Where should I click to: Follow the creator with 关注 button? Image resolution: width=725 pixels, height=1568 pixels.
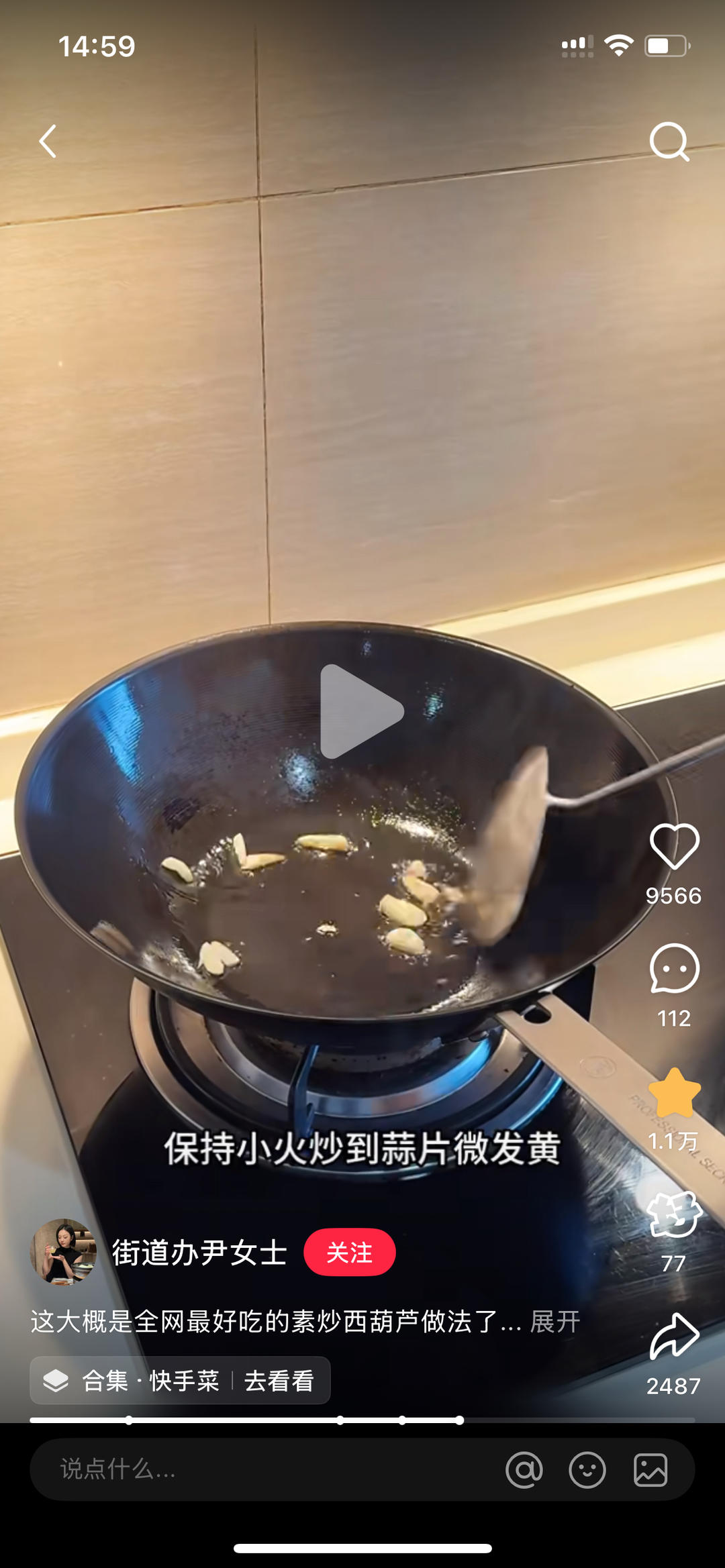tap(349, 1252)
